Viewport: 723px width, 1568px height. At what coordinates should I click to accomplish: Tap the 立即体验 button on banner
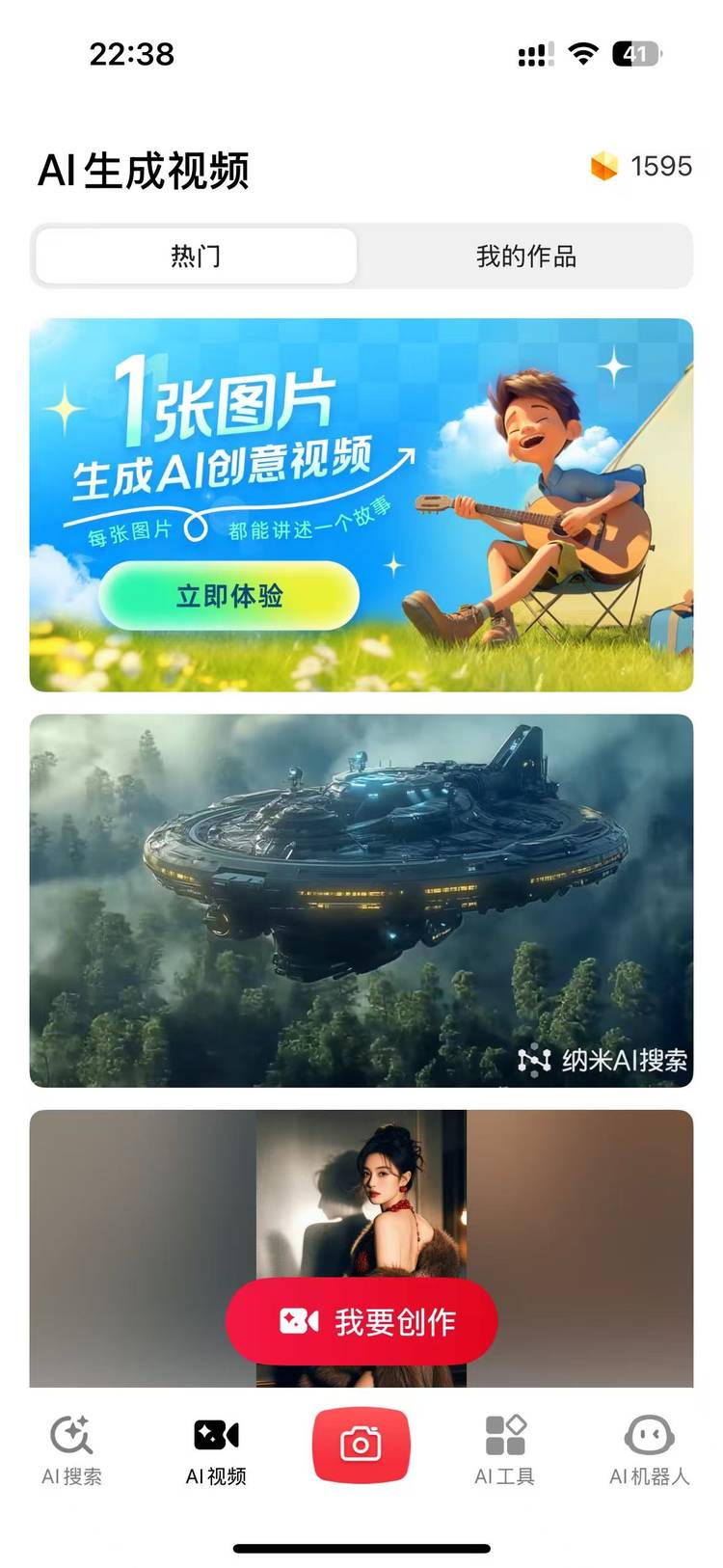point(229,596)
